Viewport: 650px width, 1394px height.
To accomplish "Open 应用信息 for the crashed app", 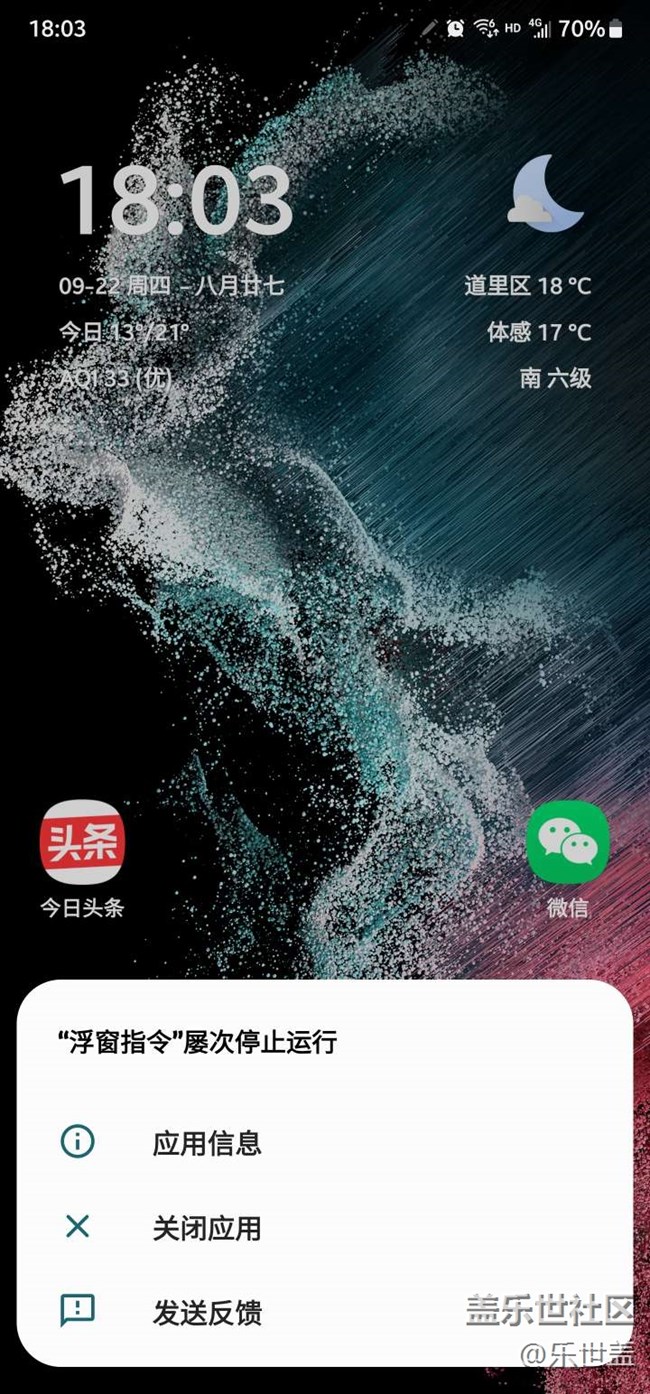I will coord(206,1142).
